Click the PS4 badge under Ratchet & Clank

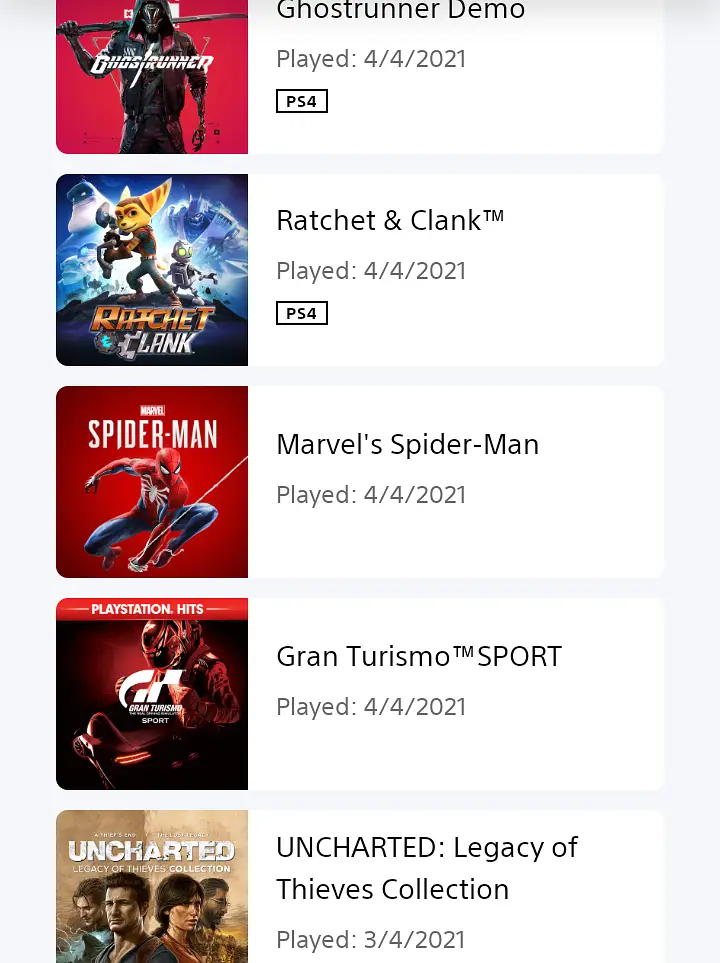(x=301, y=313)
